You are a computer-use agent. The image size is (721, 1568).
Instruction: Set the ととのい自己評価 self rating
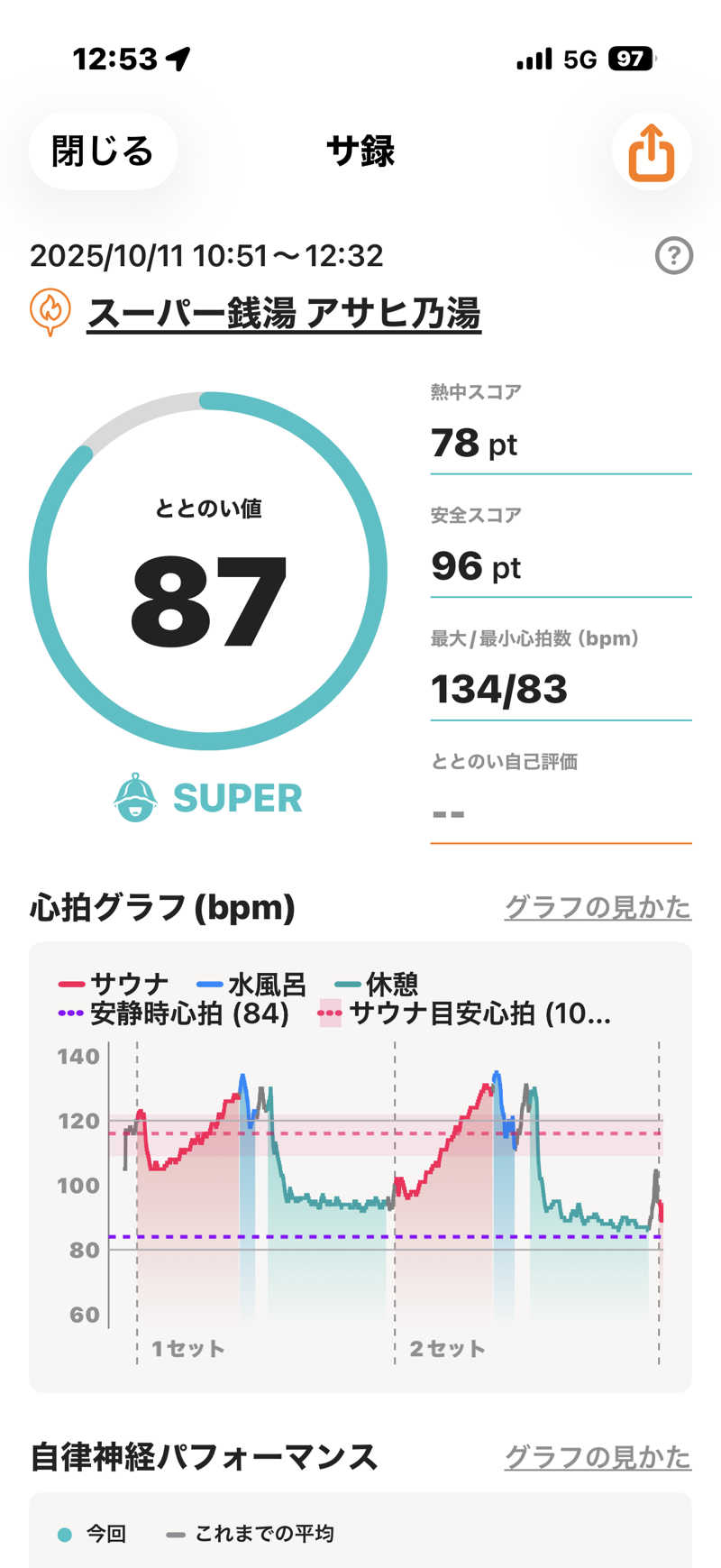[x=560, y=813]
